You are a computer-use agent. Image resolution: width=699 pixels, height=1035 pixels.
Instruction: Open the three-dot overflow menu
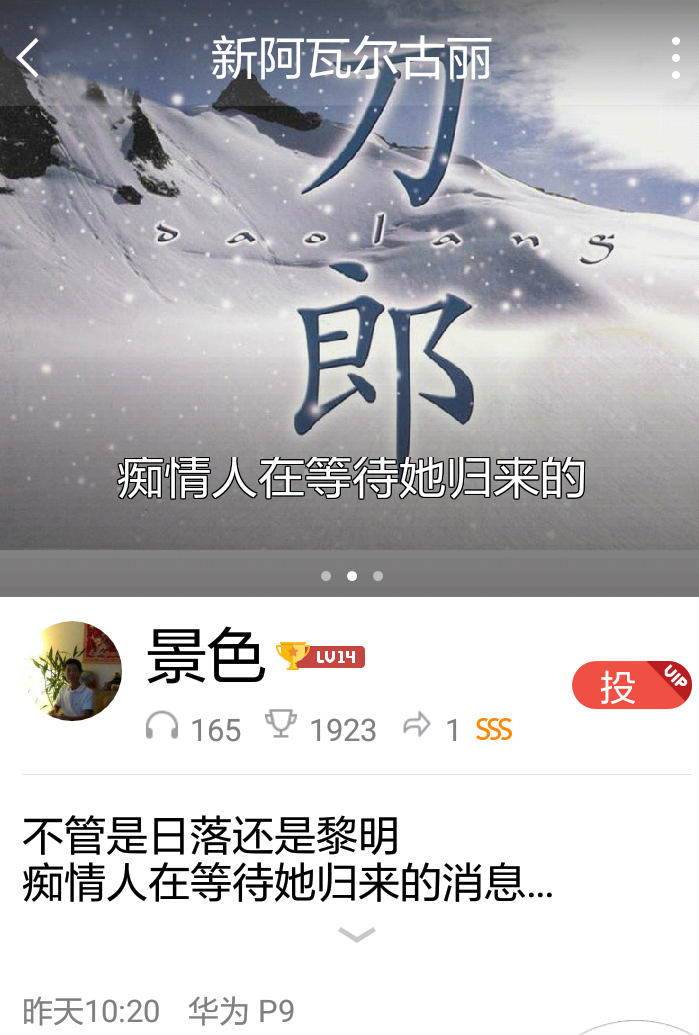[676, 59]
